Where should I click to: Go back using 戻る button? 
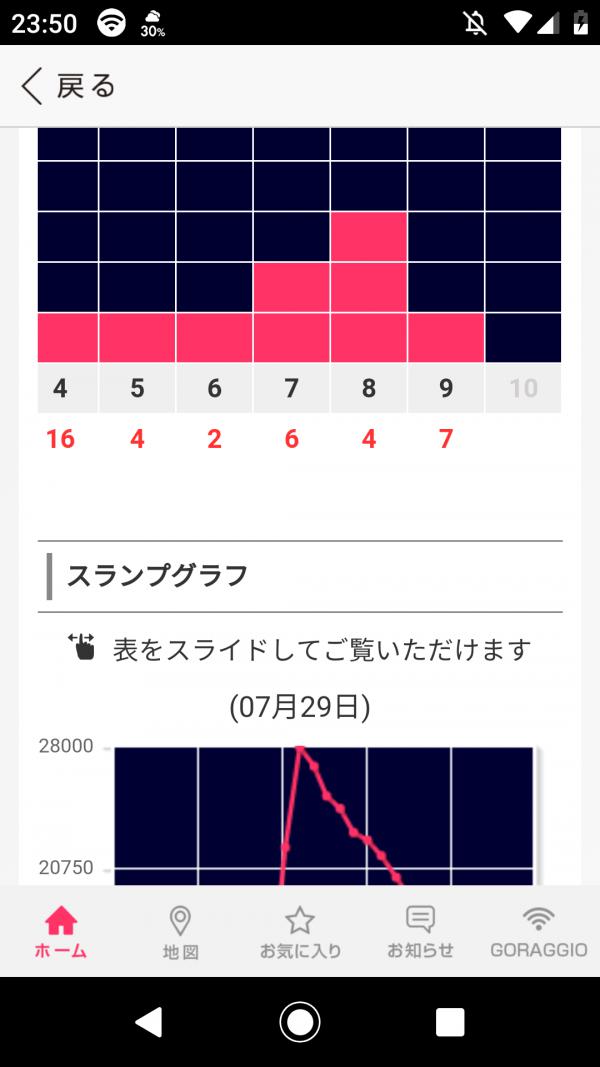(x=68, y=86)
